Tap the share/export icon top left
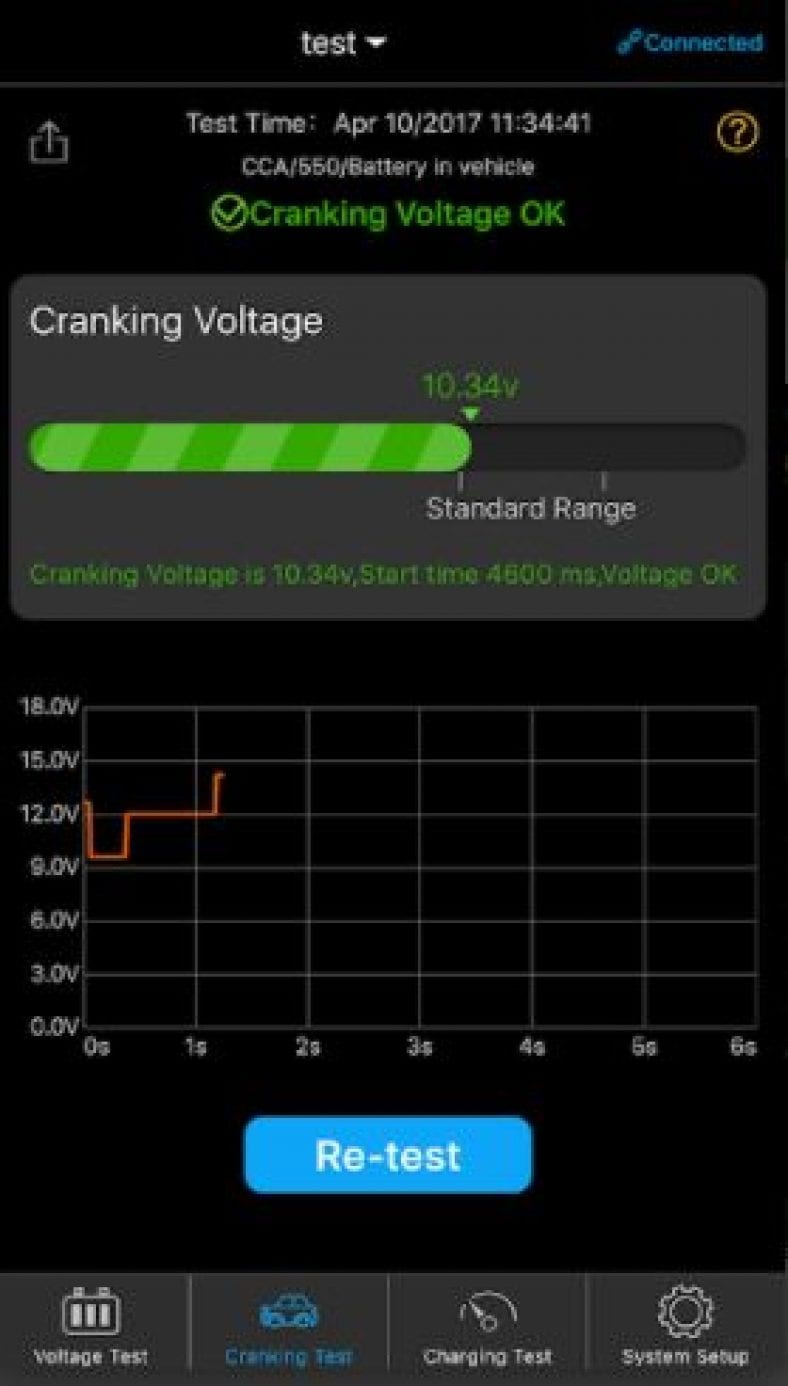 pyautogui.click(x=47, y=141)
